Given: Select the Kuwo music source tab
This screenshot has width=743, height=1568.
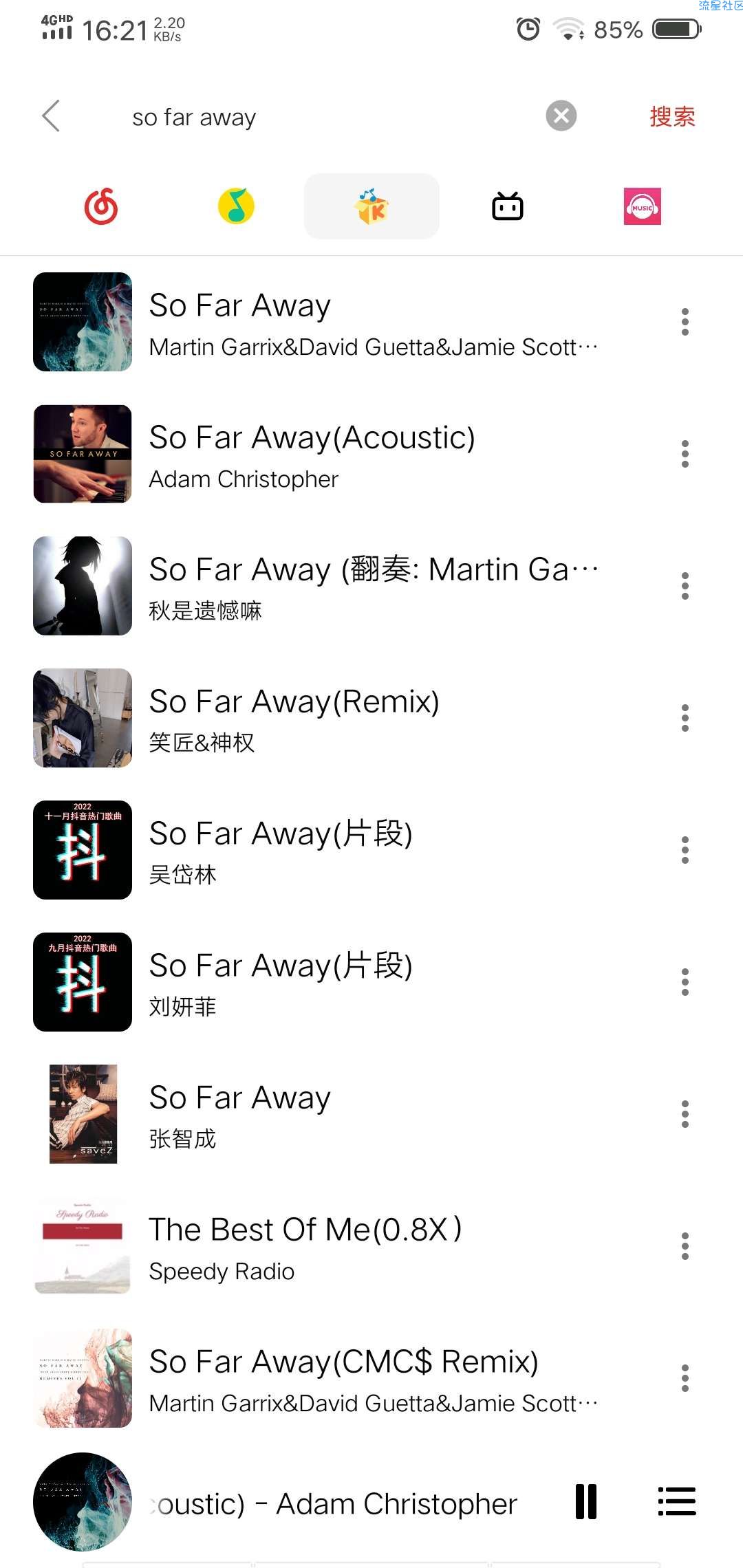Looking at the screenshot, I should 371,206.
